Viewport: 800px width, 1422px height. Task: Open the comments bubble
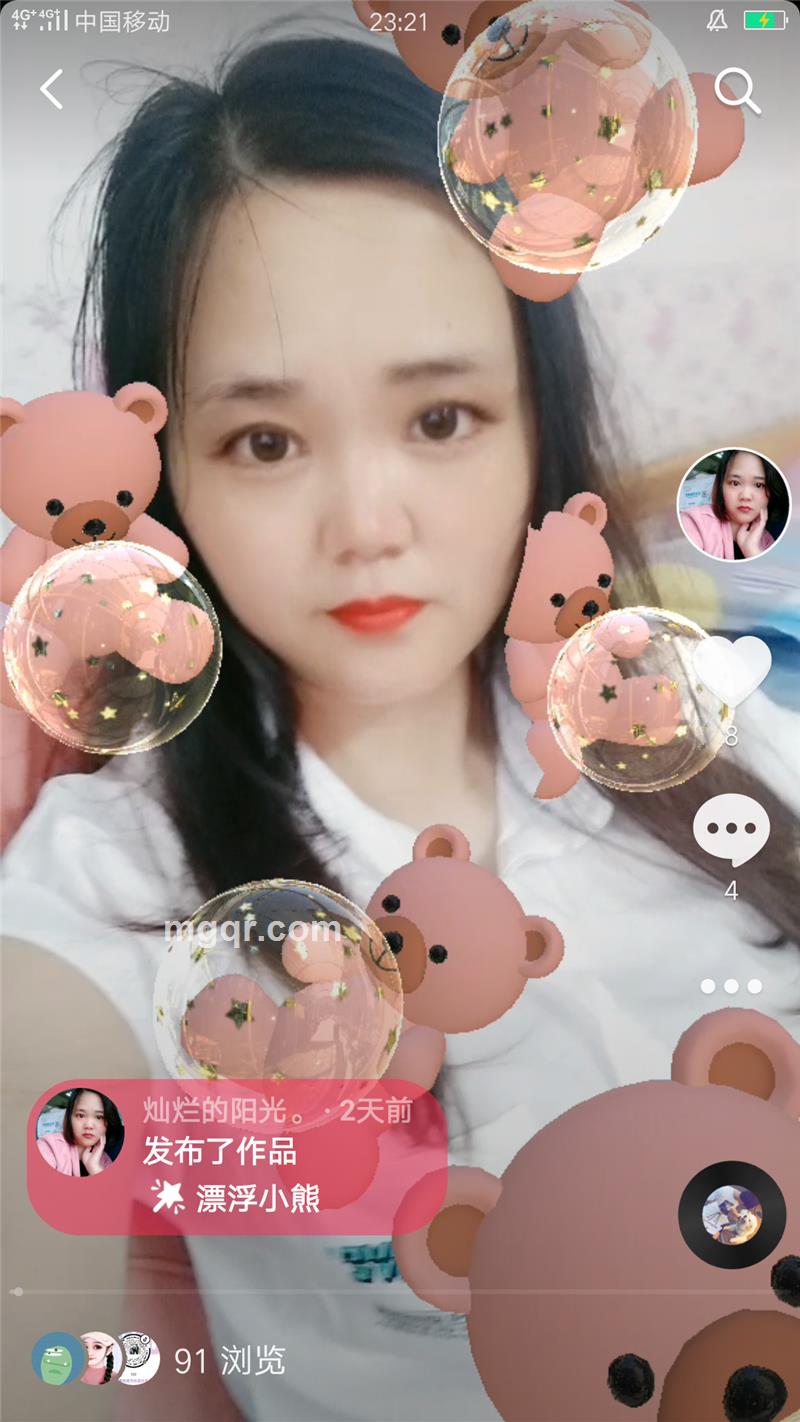(731, 829)
